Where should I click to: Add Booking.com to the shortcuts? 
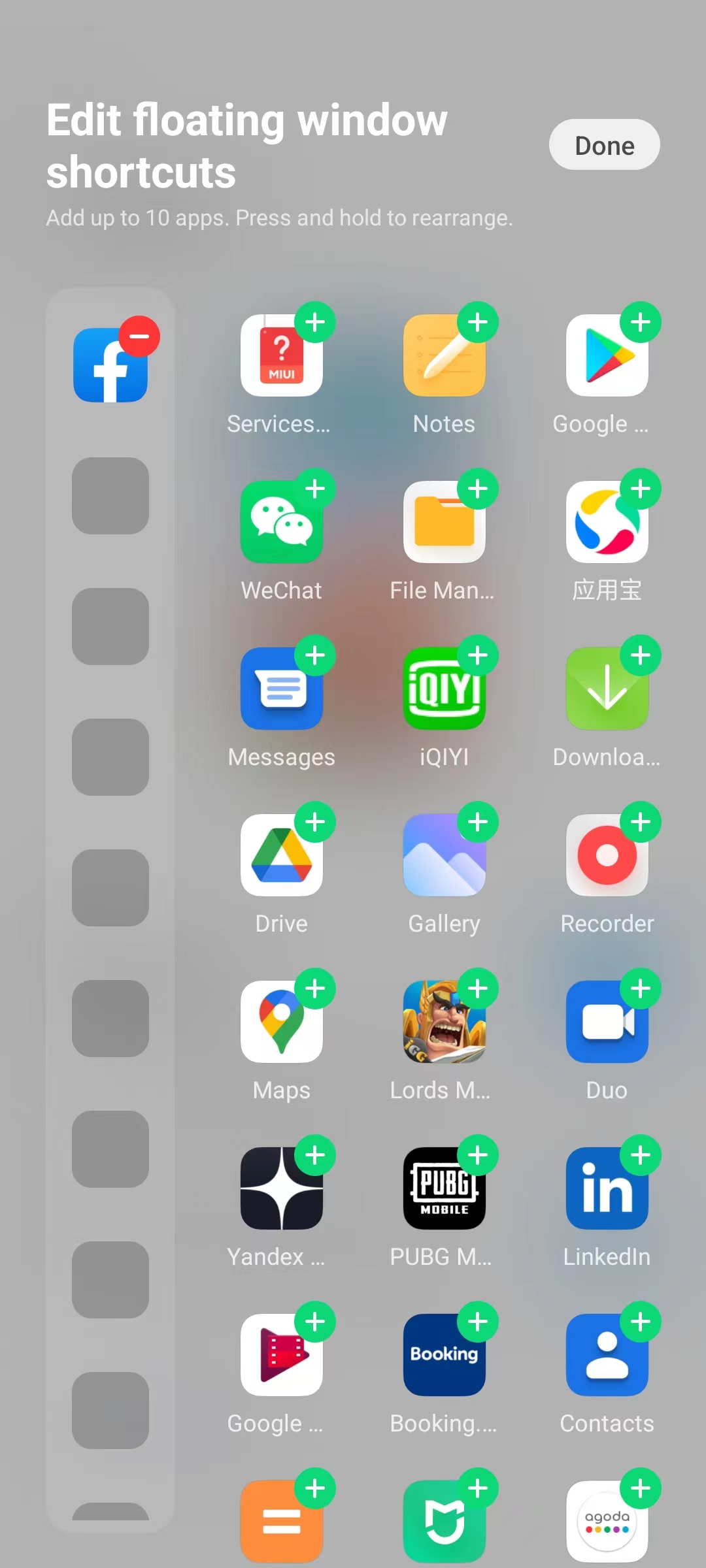[x=478, y=1322]
